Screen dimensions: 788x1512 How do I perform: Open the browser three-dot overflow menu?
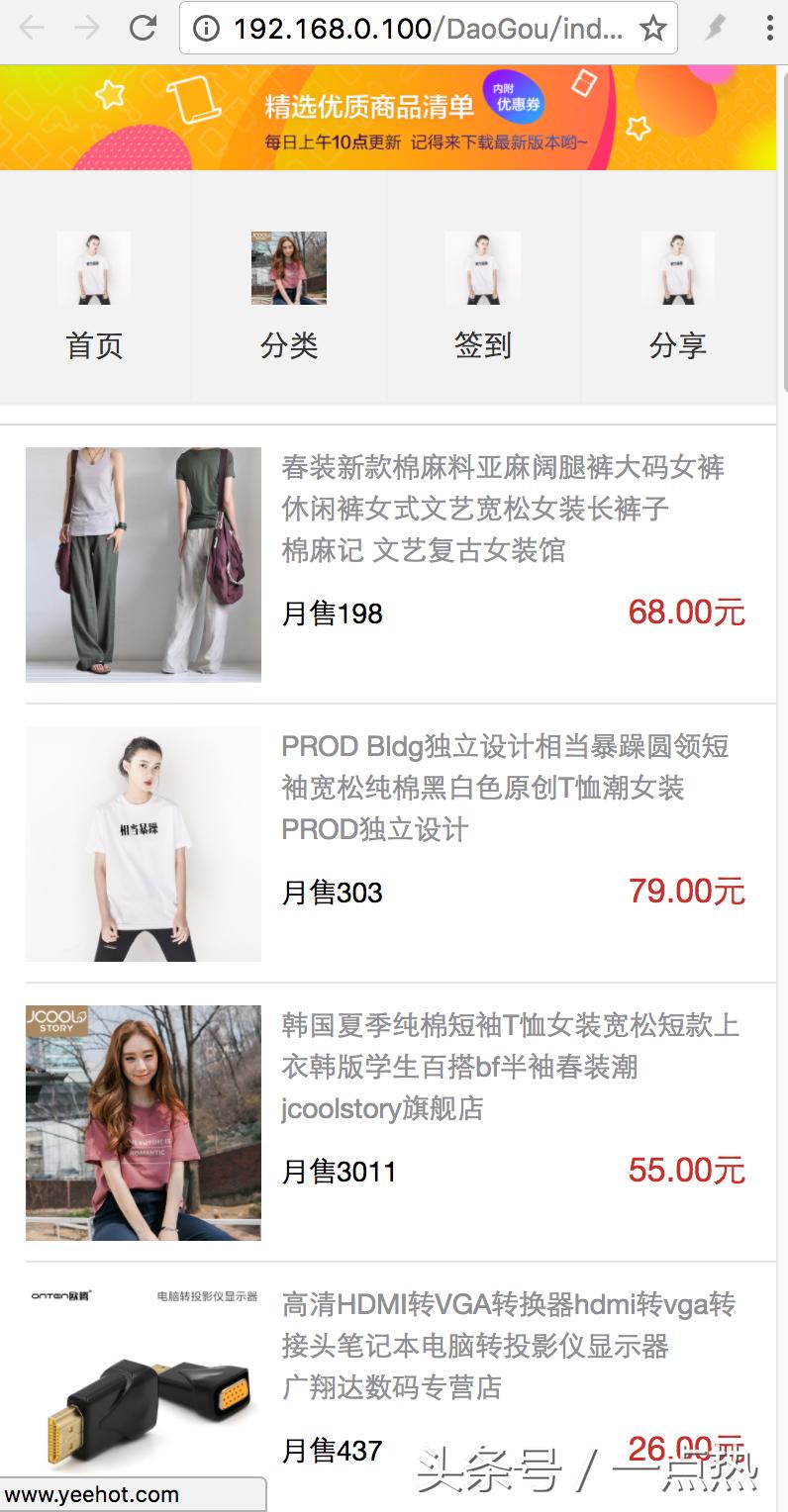click(x=769, y=29)
